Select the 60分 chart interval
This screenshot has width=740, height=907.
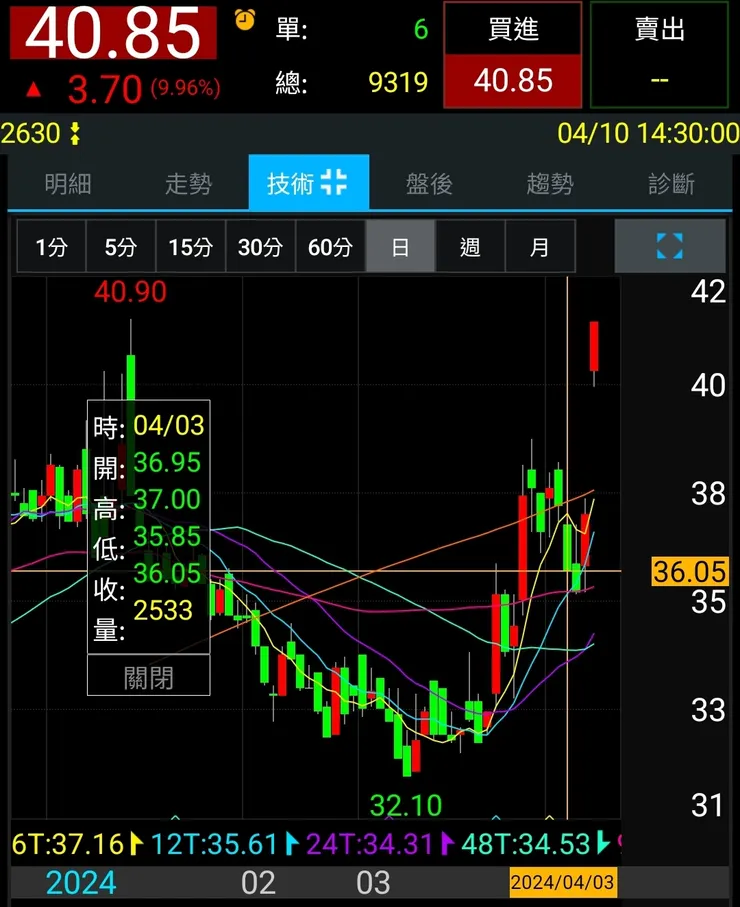(330, 247)
